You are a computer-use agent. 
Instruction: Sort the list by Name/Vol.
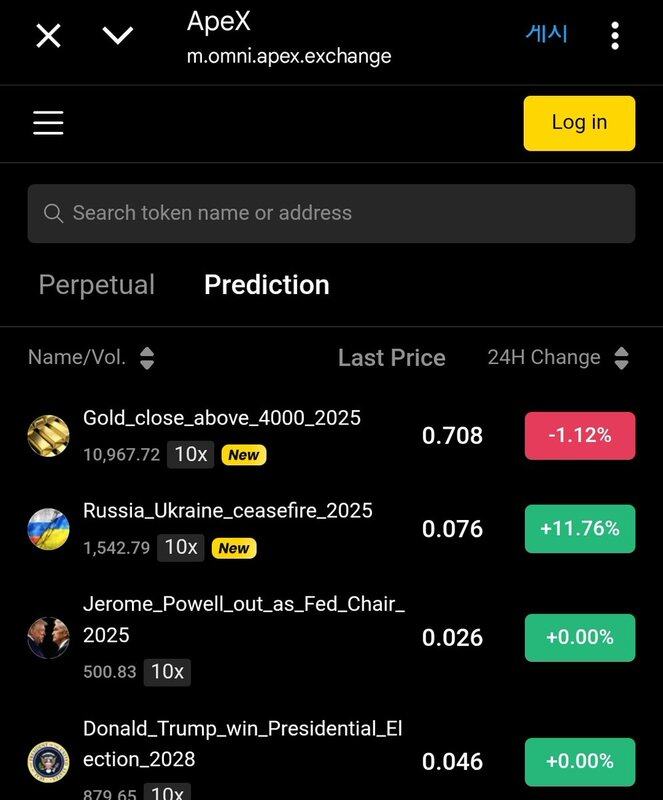coord(91,358)
